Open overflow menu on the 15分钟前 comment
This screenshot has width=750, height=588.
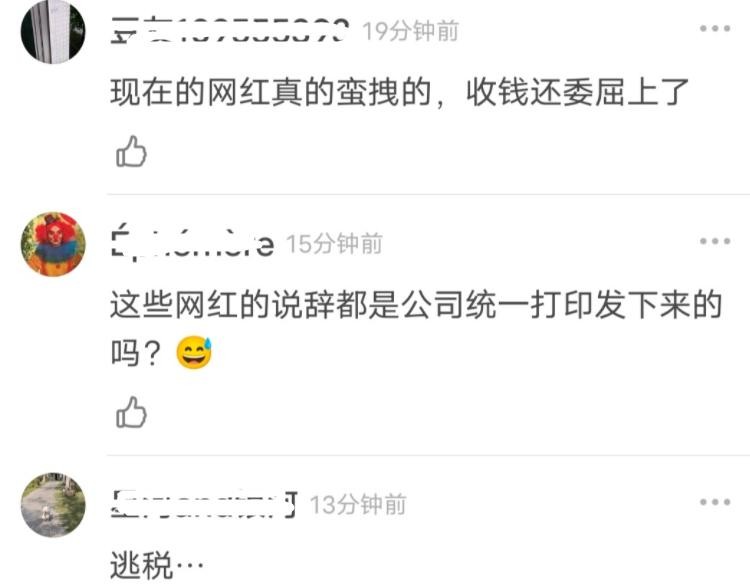coord(714,242)
